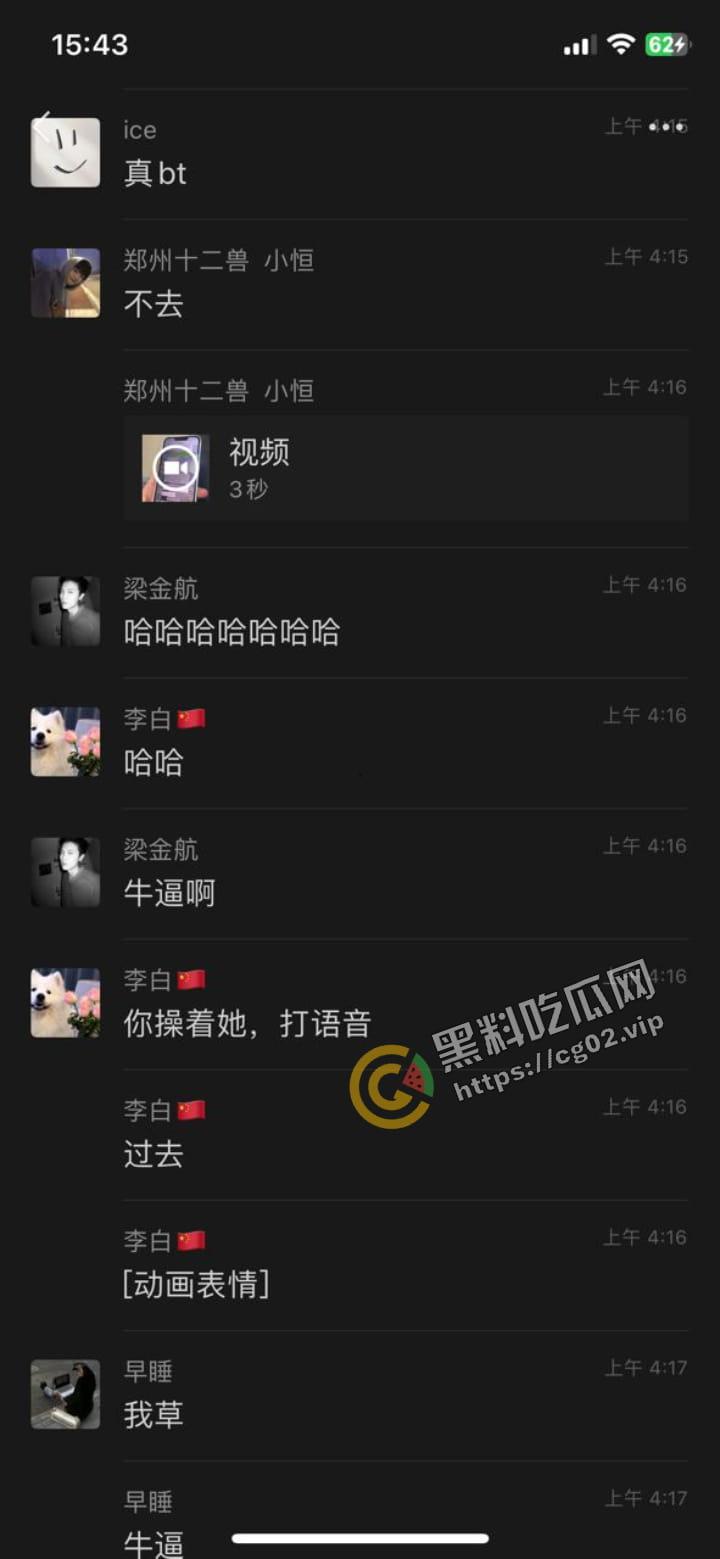720x1559 pixels.
Task: Tap the message '不去'
Action: point(152,303)
